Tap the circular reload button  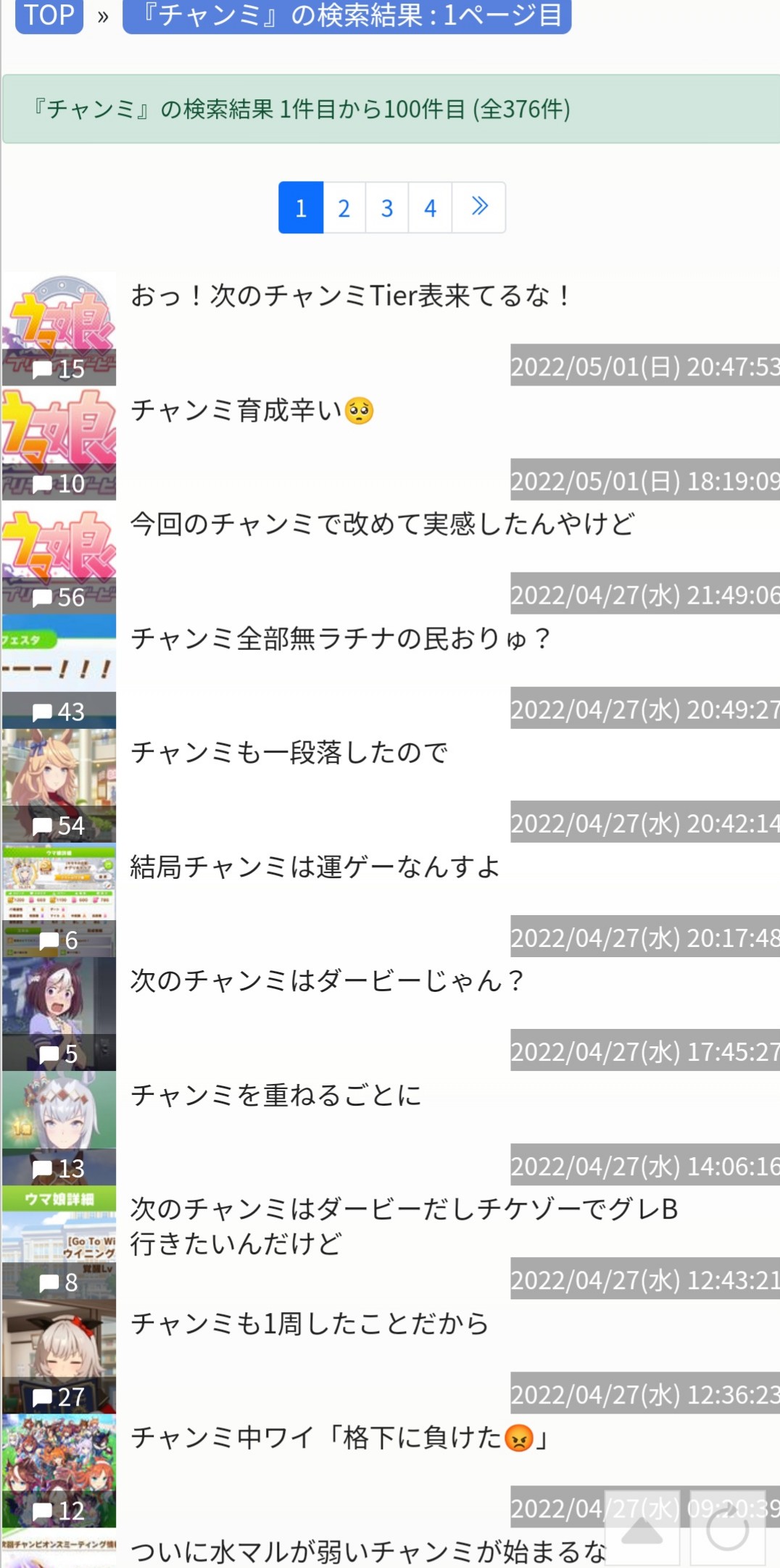tap(727, 1529)
